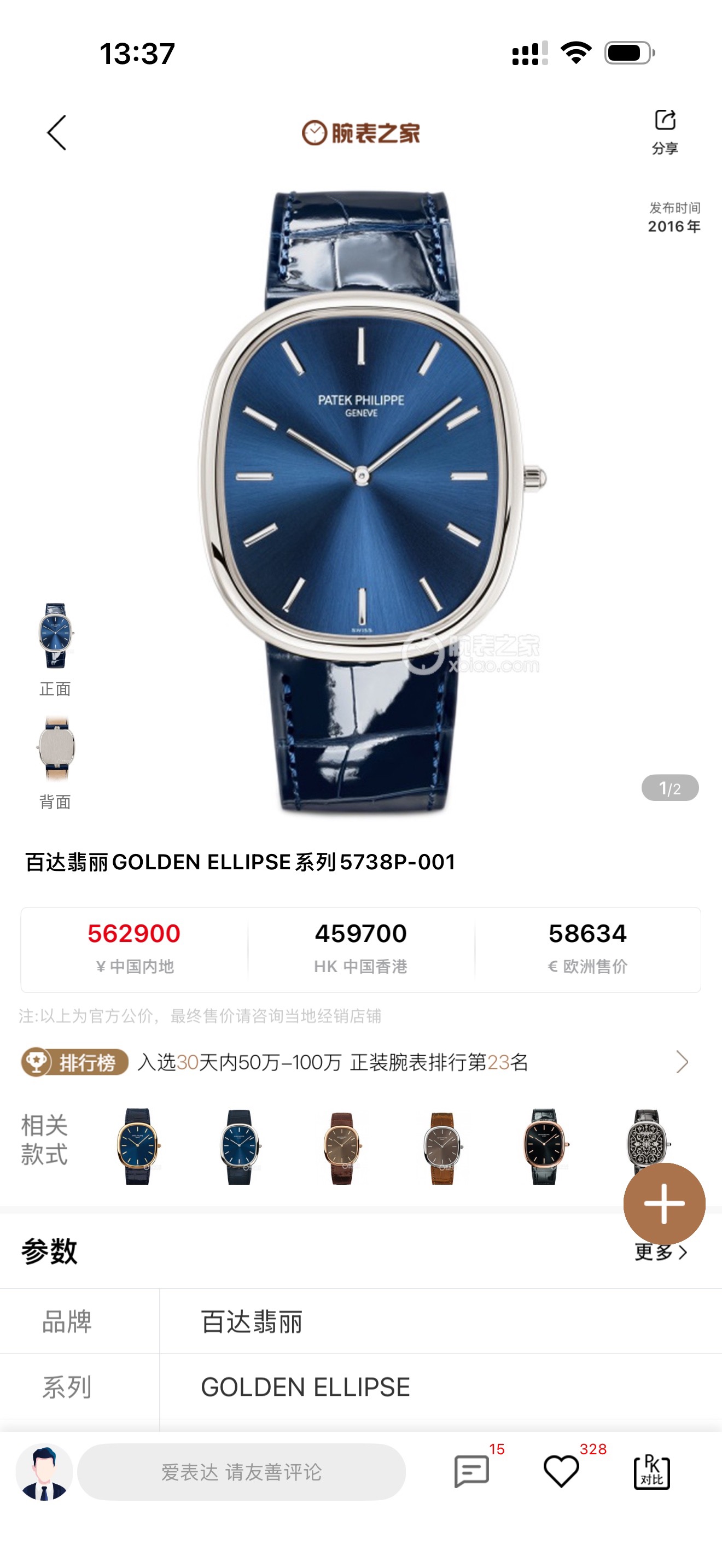Open the related grey-dial watch with tan strap
722x1568 pixels.
coord(442,1145)
